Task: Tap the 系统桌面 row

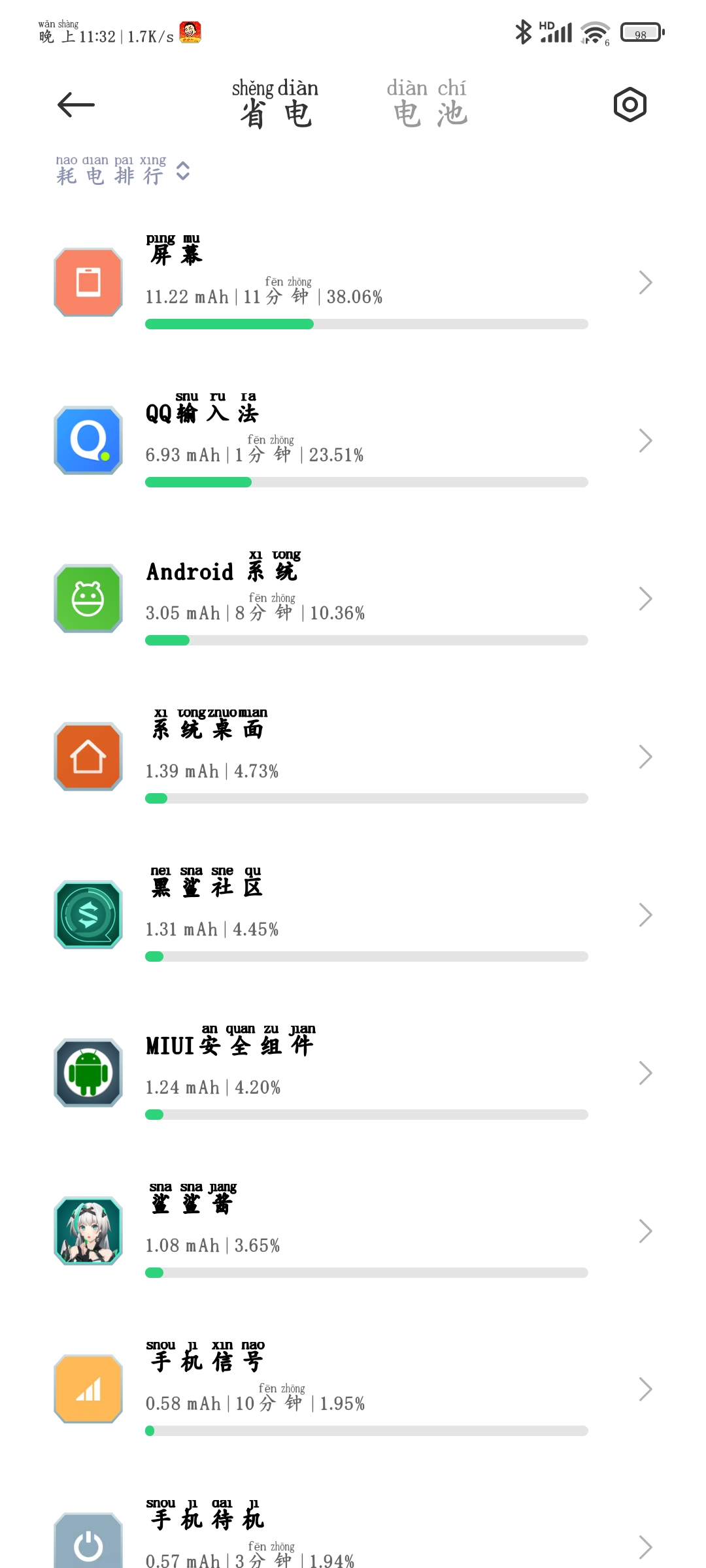Action: pyautogui.click(x=353, y=757)
